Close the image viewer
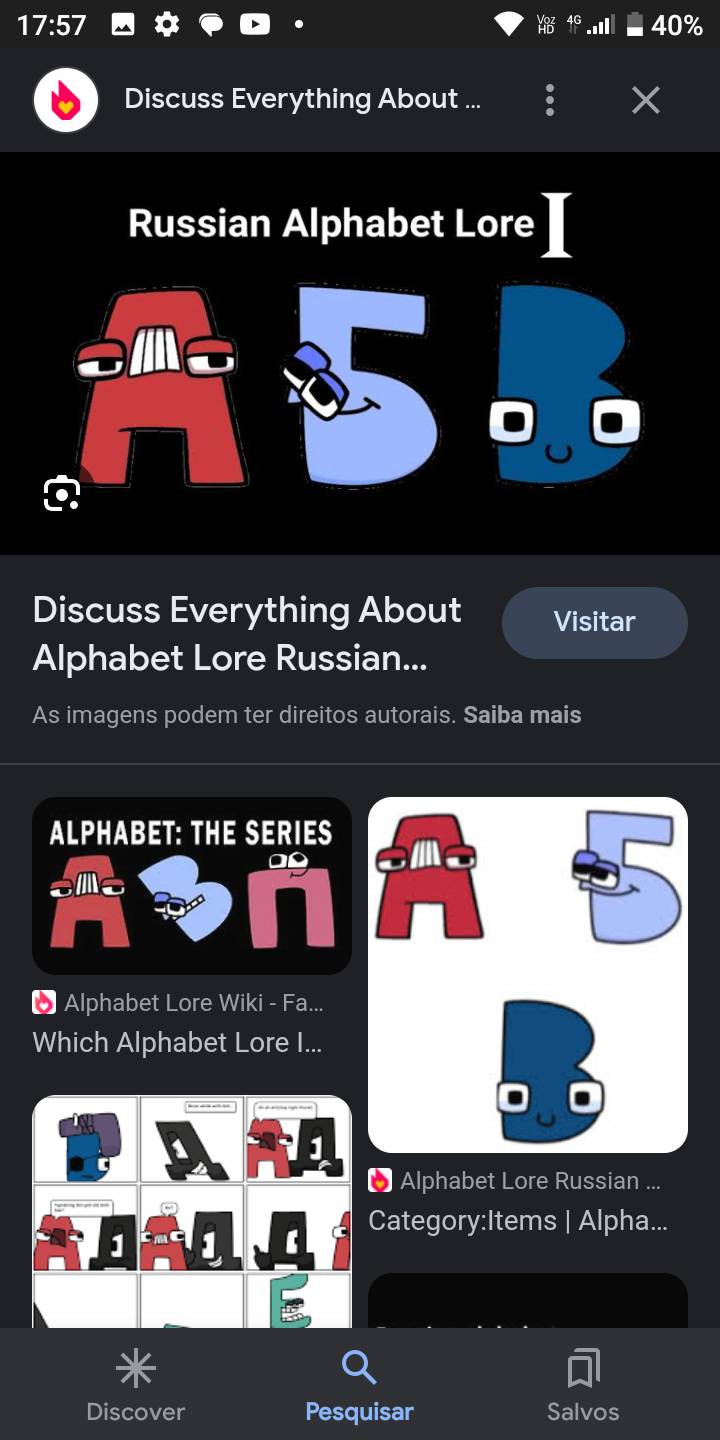Image resolution: width=720 pixels, height=1440 pixels. point(645,100)
